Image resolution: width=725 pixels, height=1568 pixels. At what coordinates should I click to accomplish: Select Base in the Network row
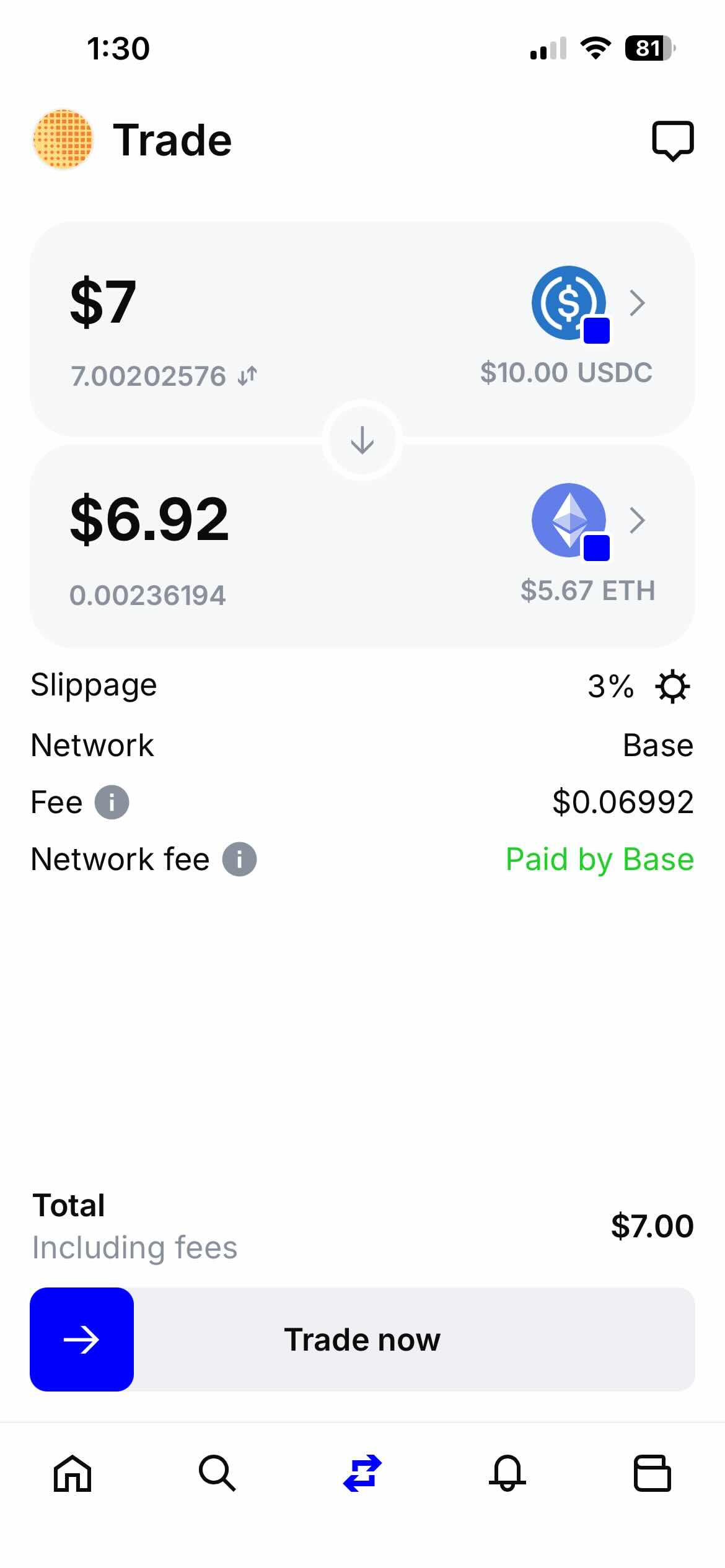click(658, 744)
